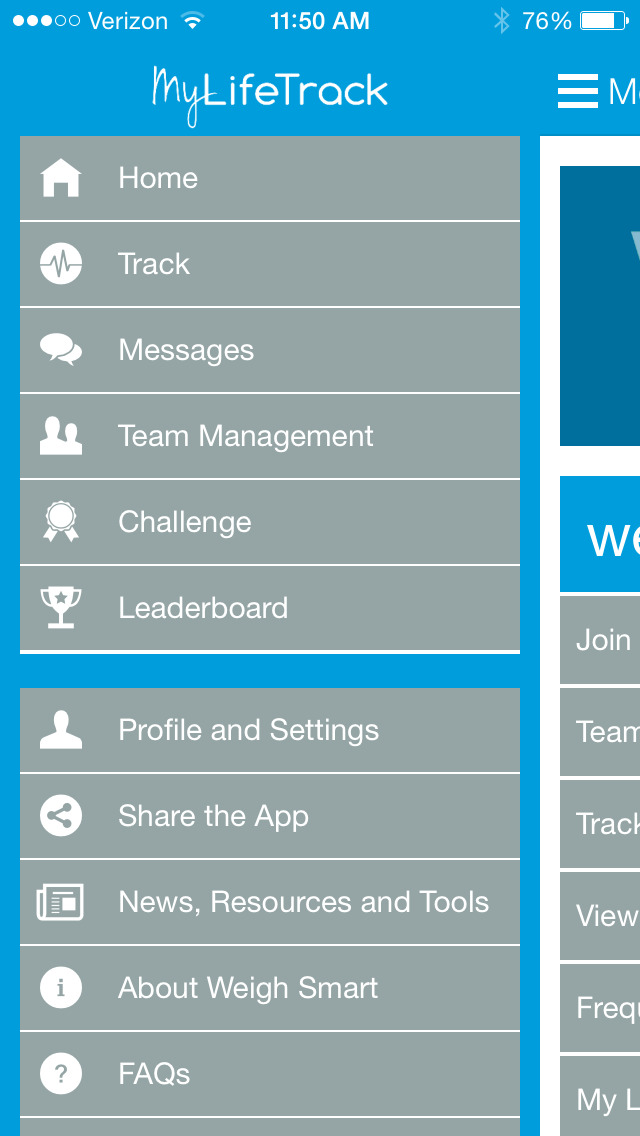Open About Weigh Smart
The image size is (640, 1136).
pos(270,989)
